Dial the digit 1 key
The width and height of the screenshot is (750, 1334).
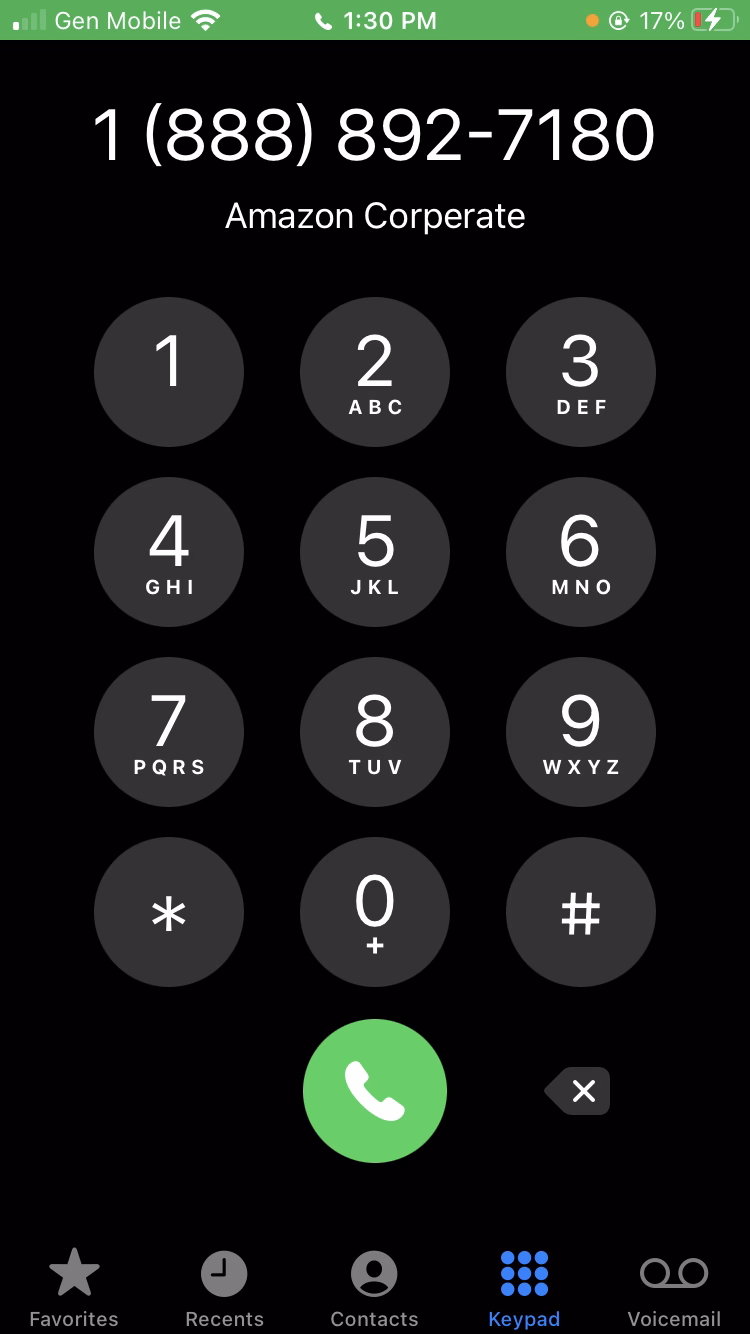click(x=169, y=372)
